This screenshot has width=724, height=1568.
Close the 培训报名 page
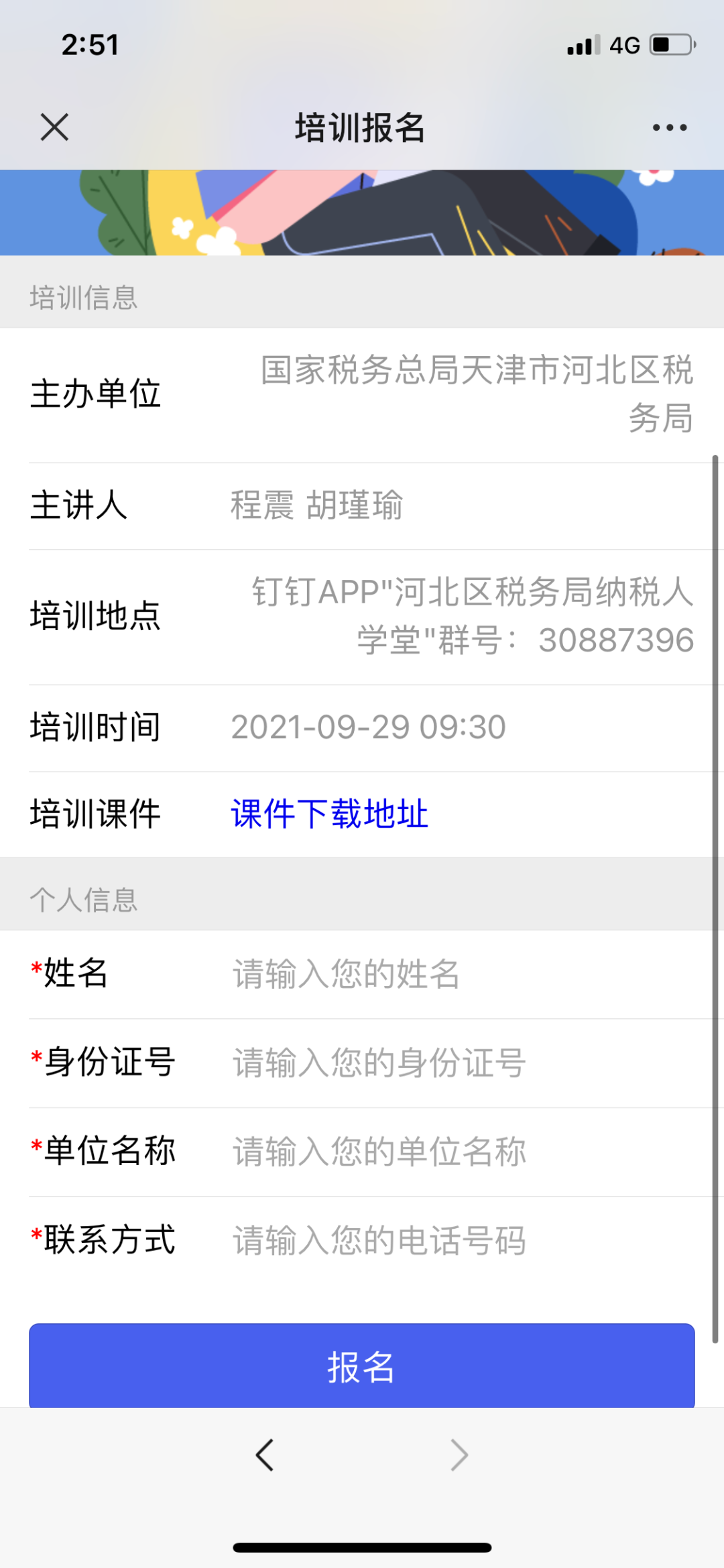pyautogui.click(x=54, y=127)
